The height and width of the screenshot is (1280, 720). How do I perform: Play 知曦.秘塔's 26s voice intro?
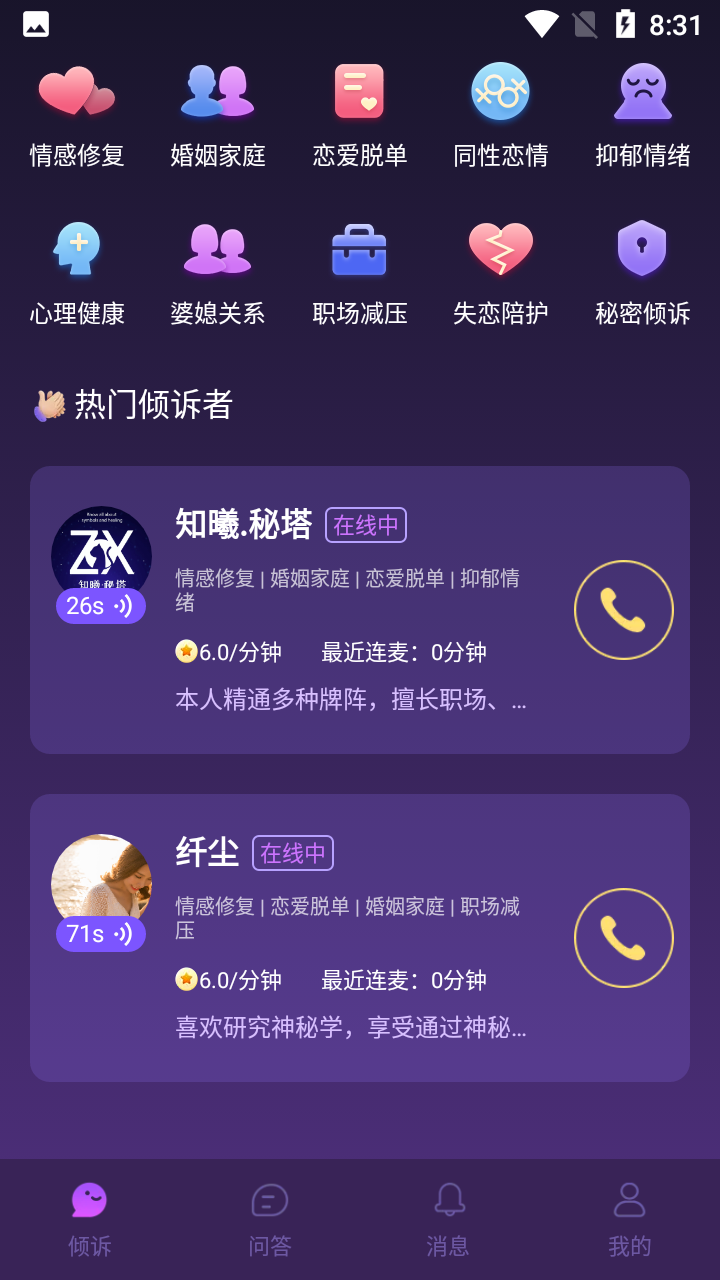[x=101, y=606]
